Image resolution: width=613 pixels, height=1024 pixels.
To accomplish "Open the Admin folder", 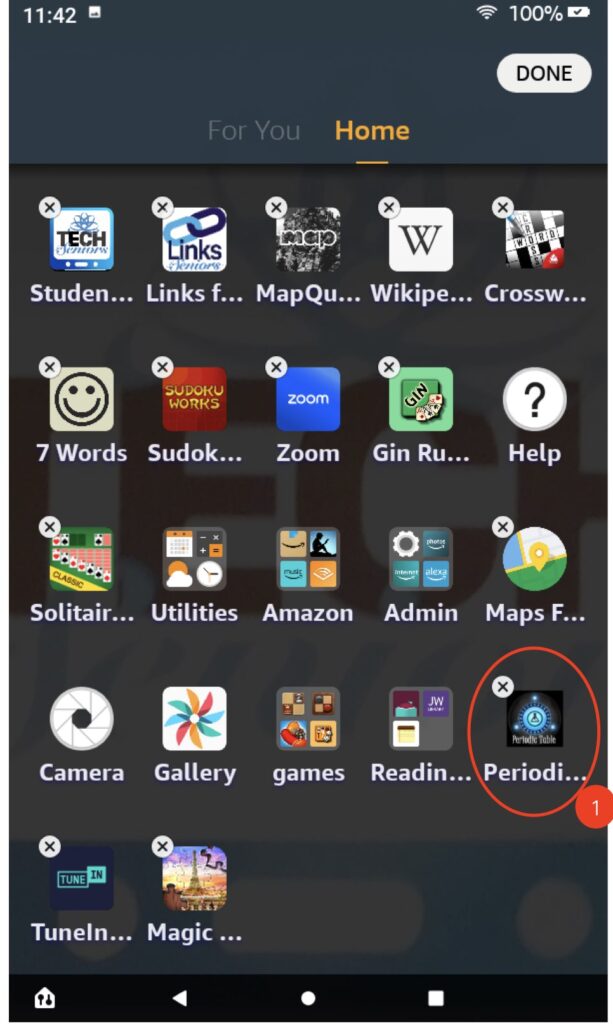I will (420, 559).
